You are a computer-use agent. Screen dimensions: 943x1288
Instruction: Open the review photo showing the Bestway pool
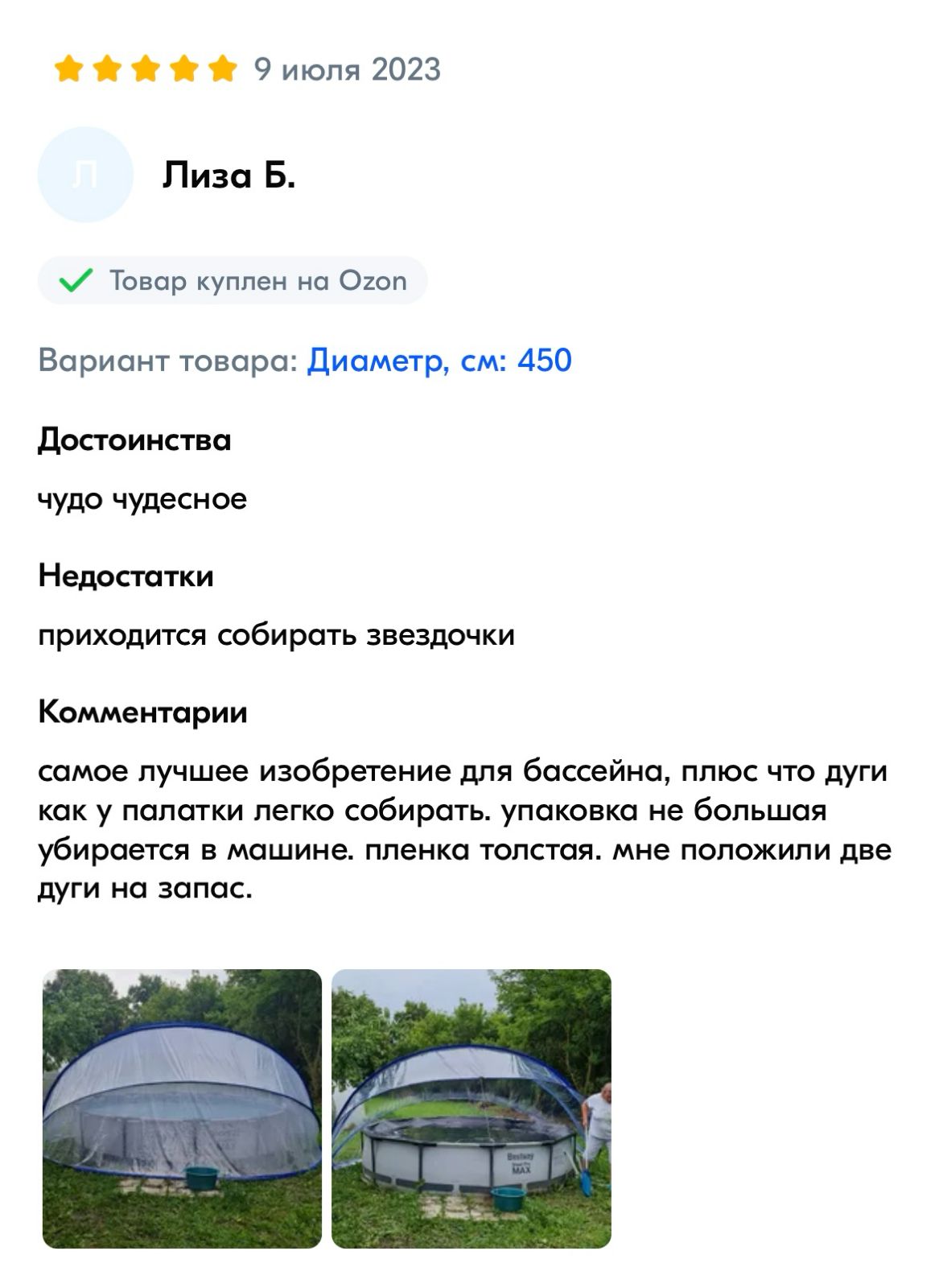click(x=471, y=1108)
